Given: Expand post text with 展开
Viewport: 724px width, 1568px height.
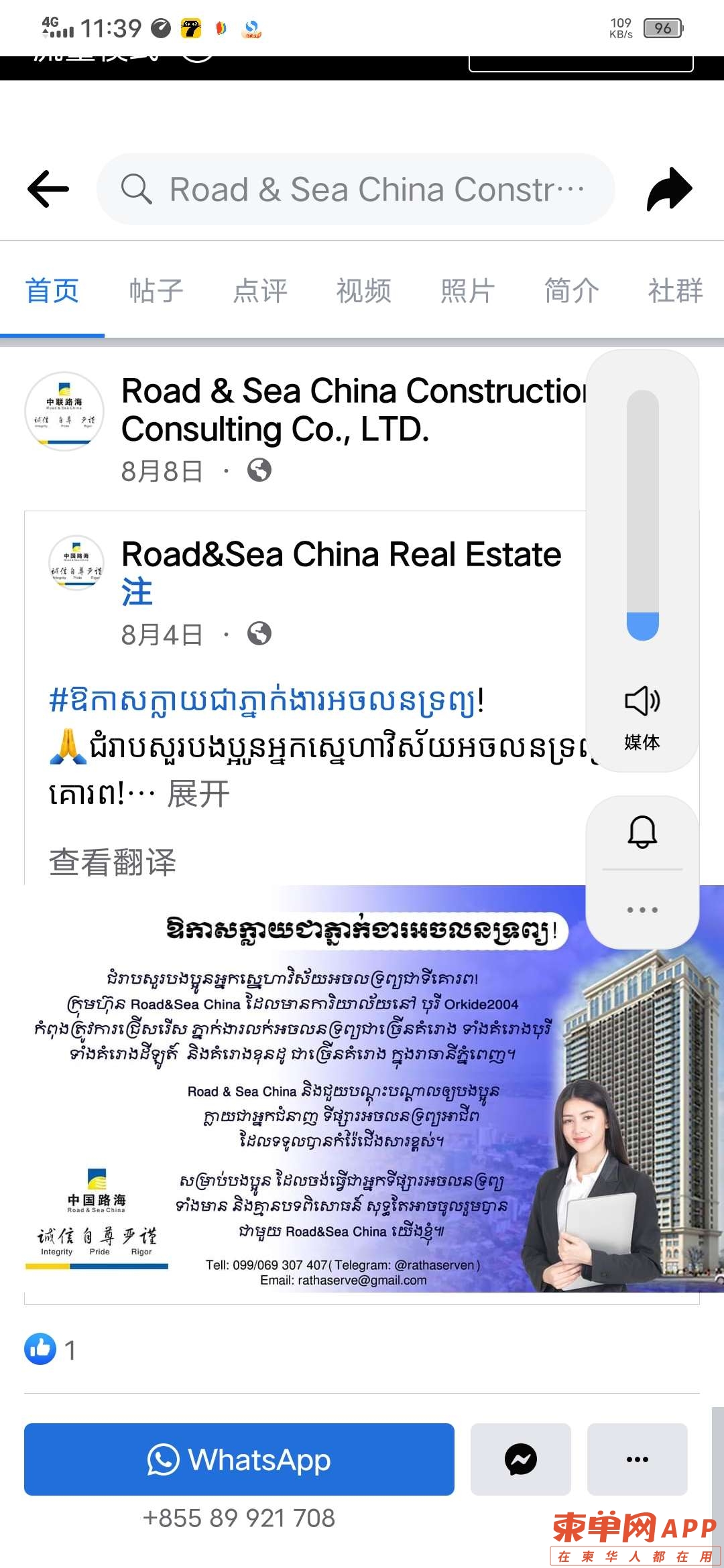Looking at the screenshot, I should [x=198, y=794].
